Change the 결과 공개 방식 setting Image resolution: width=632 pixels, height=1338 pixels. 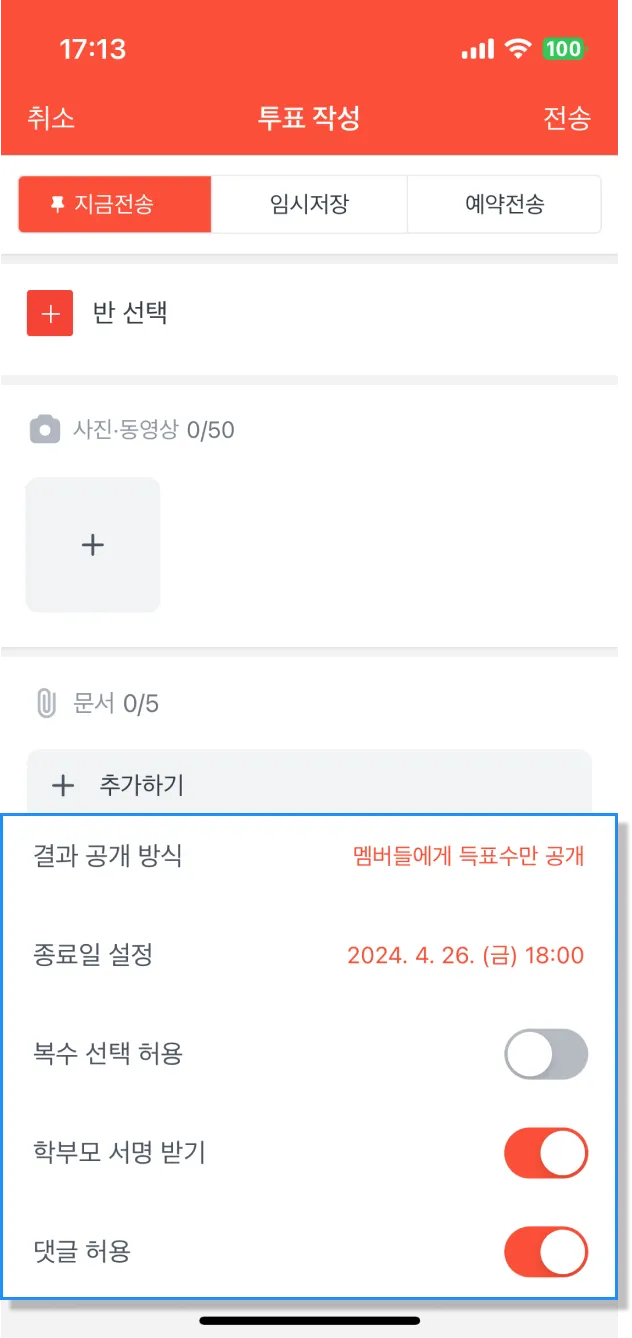coord(468,856)
